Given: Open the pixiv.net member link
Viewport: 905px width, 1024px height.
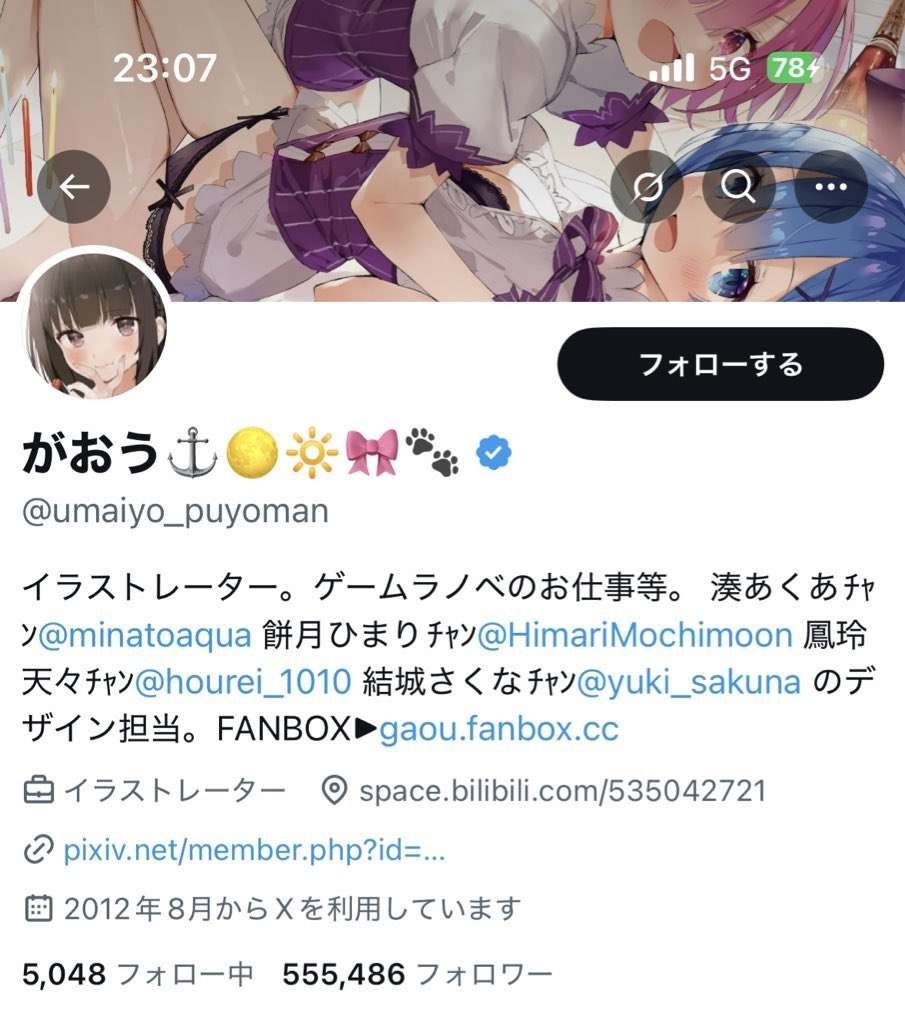Looking at the screenshot, I should click(254, 851).
